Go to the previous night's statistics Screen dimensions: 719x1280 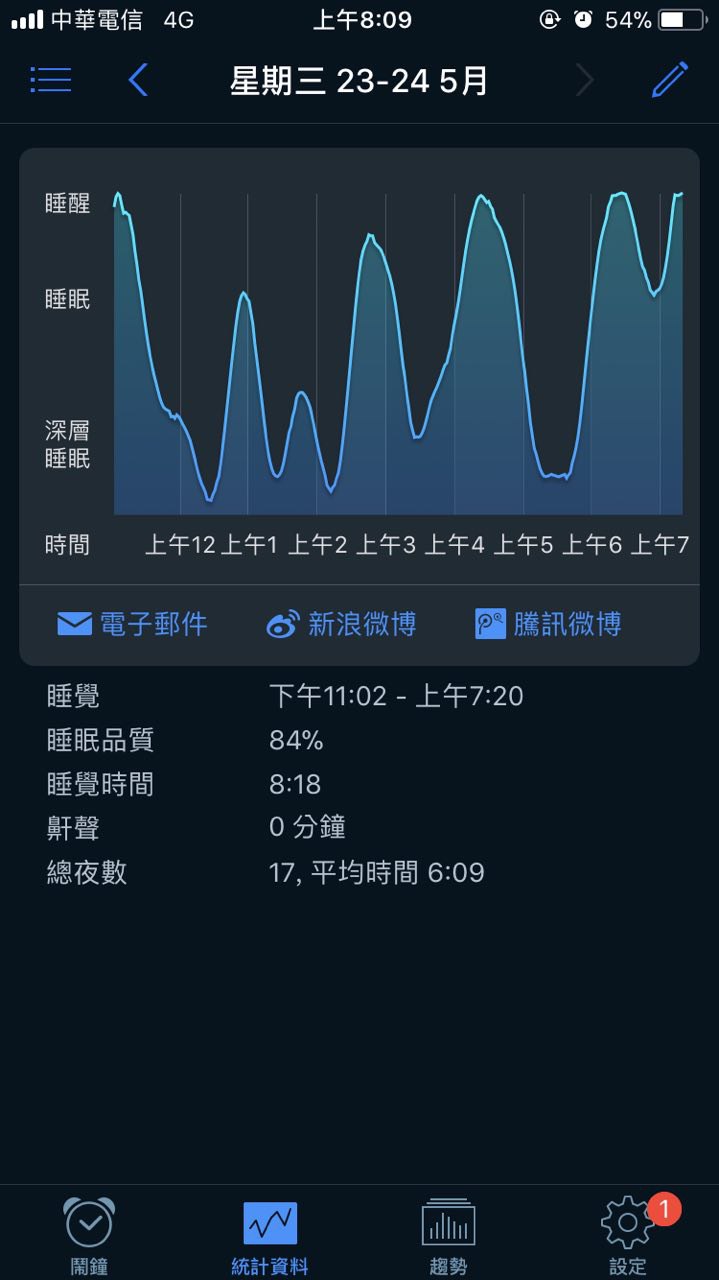(139, 79)
